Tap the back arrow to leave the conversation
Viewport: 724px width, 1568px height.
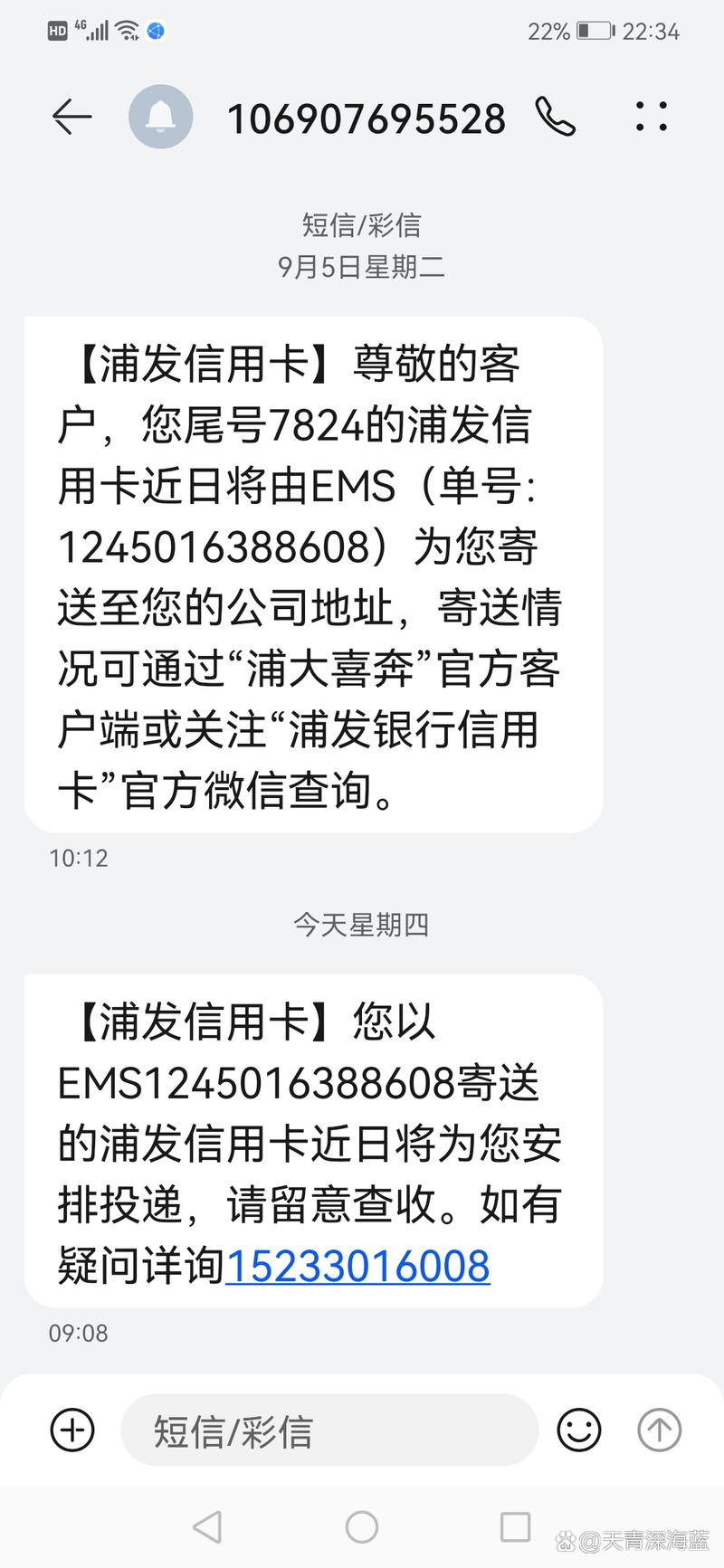pyautogui.click(x=72, y=118)
